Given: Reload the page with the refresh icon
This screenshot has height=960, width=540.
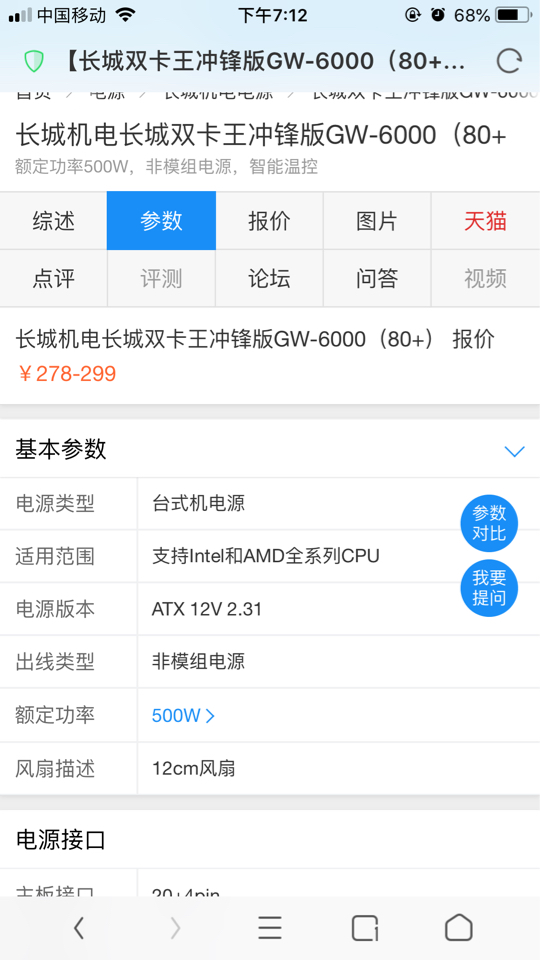Looking at the screenshot, I should 509,61.
